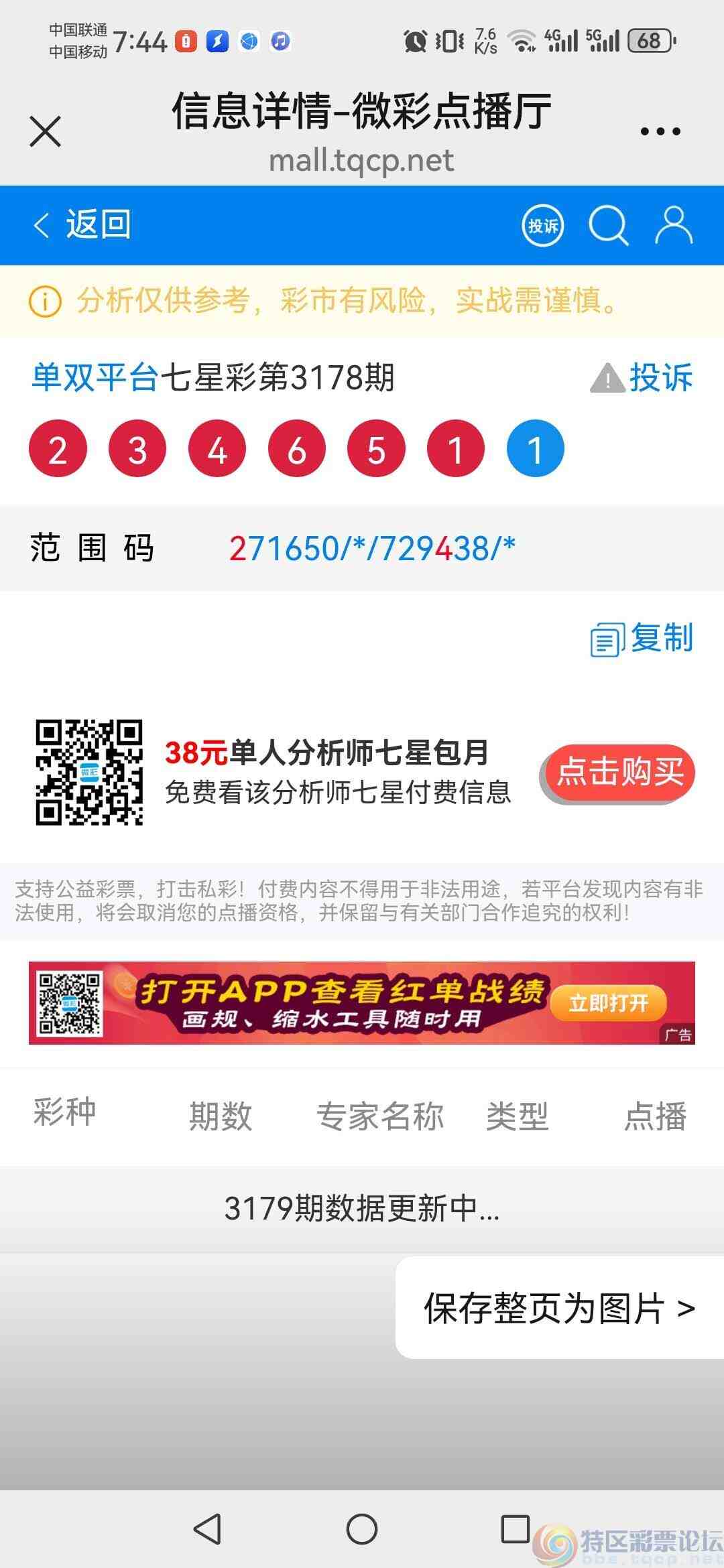
Task: Go back using the 返回 link
Action: coord(84,225)
